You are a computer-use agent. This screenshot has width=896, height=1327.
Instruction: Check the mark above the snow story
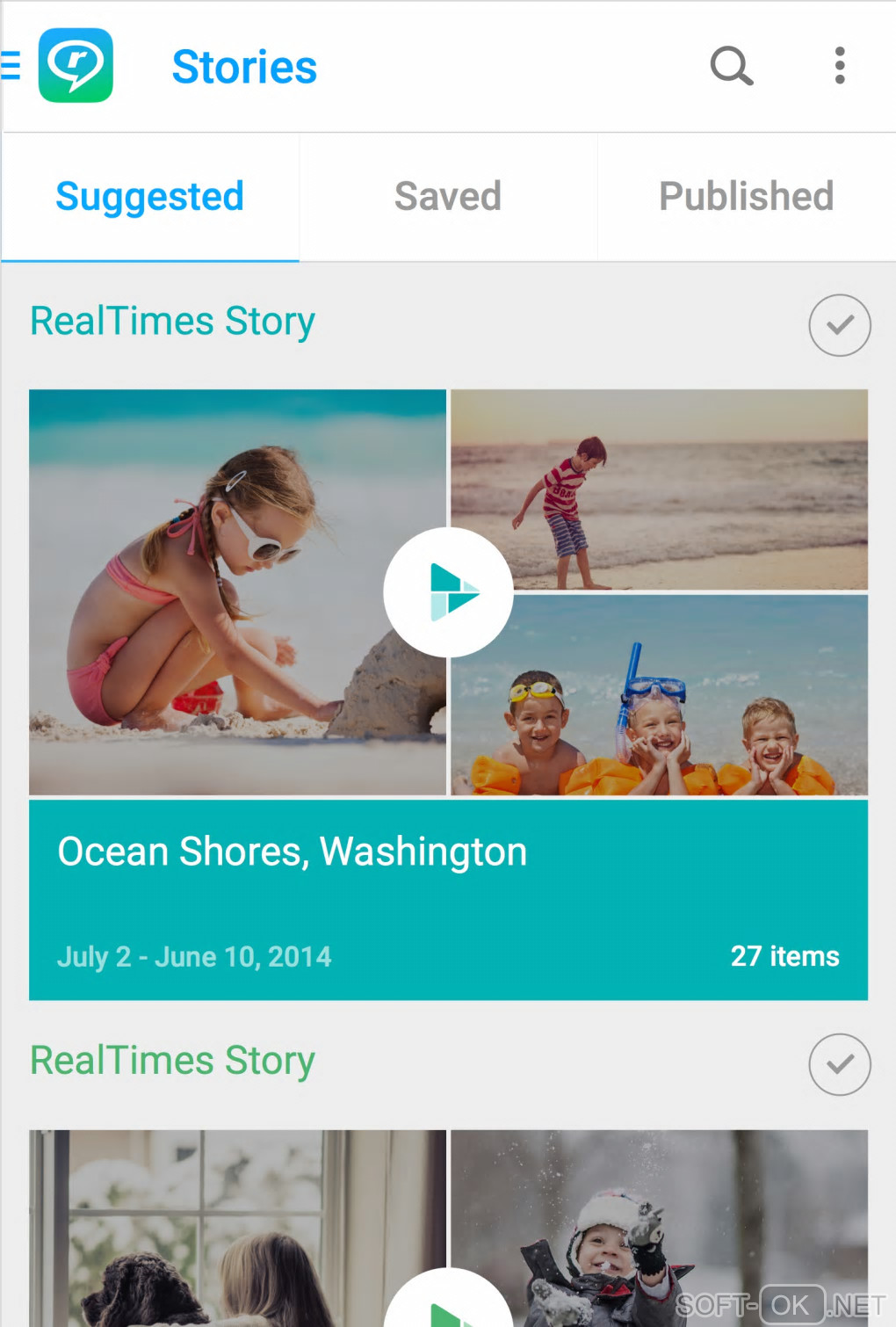[x=840, y=1064]
